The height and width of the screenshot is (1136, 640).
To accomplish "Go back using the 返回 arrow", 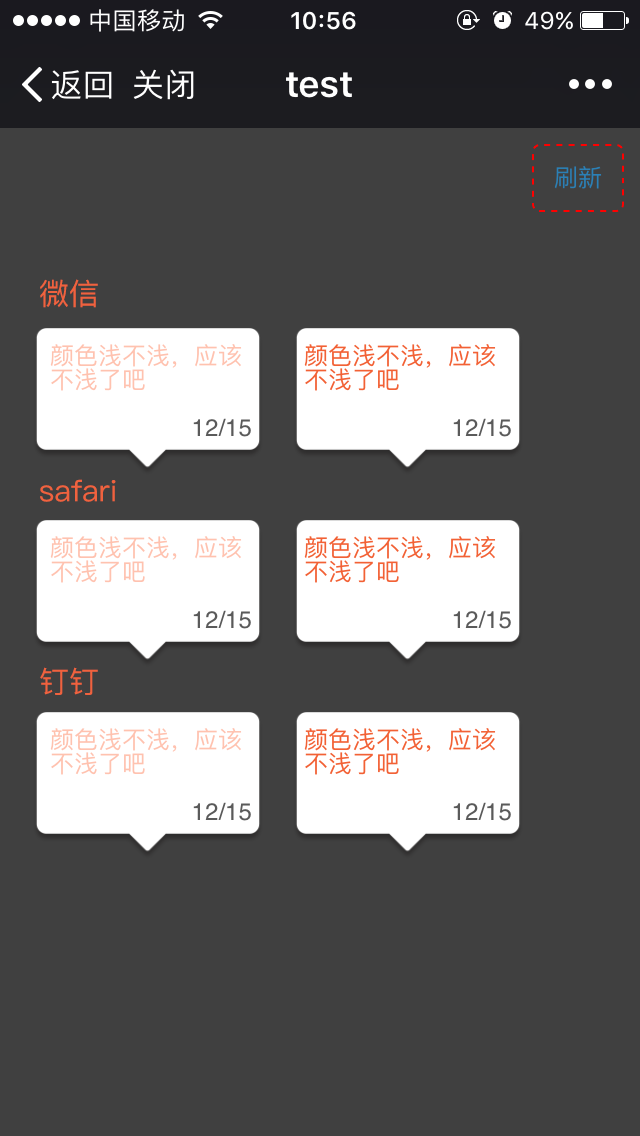I will click(x=66, y=86).
